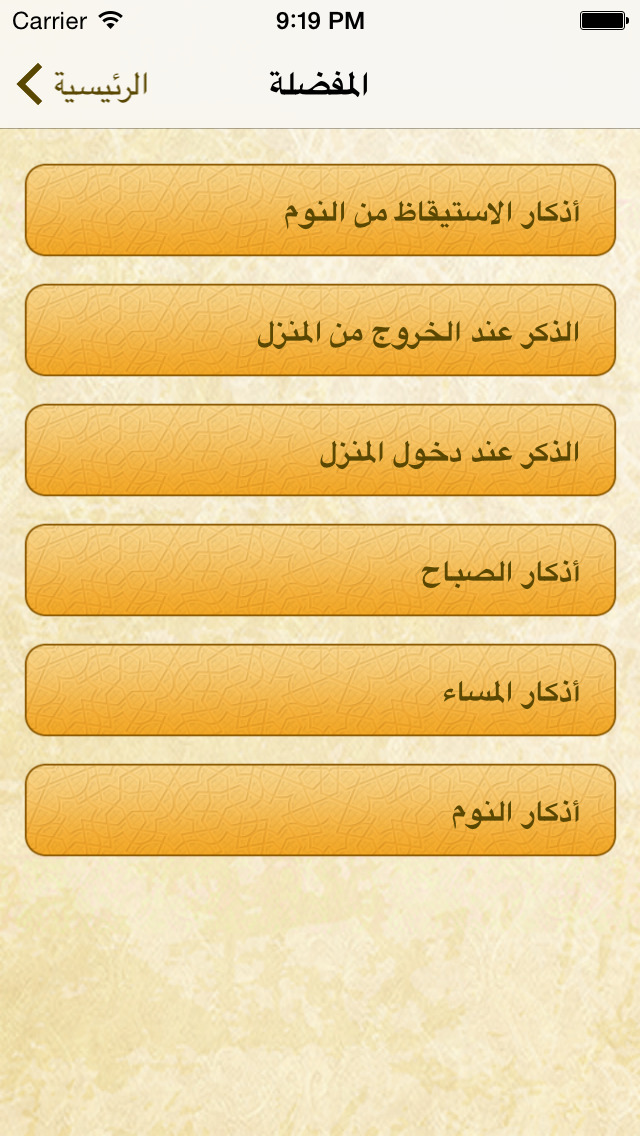Select الذكر عند دخول المنزل

click(x=320, y=450)
